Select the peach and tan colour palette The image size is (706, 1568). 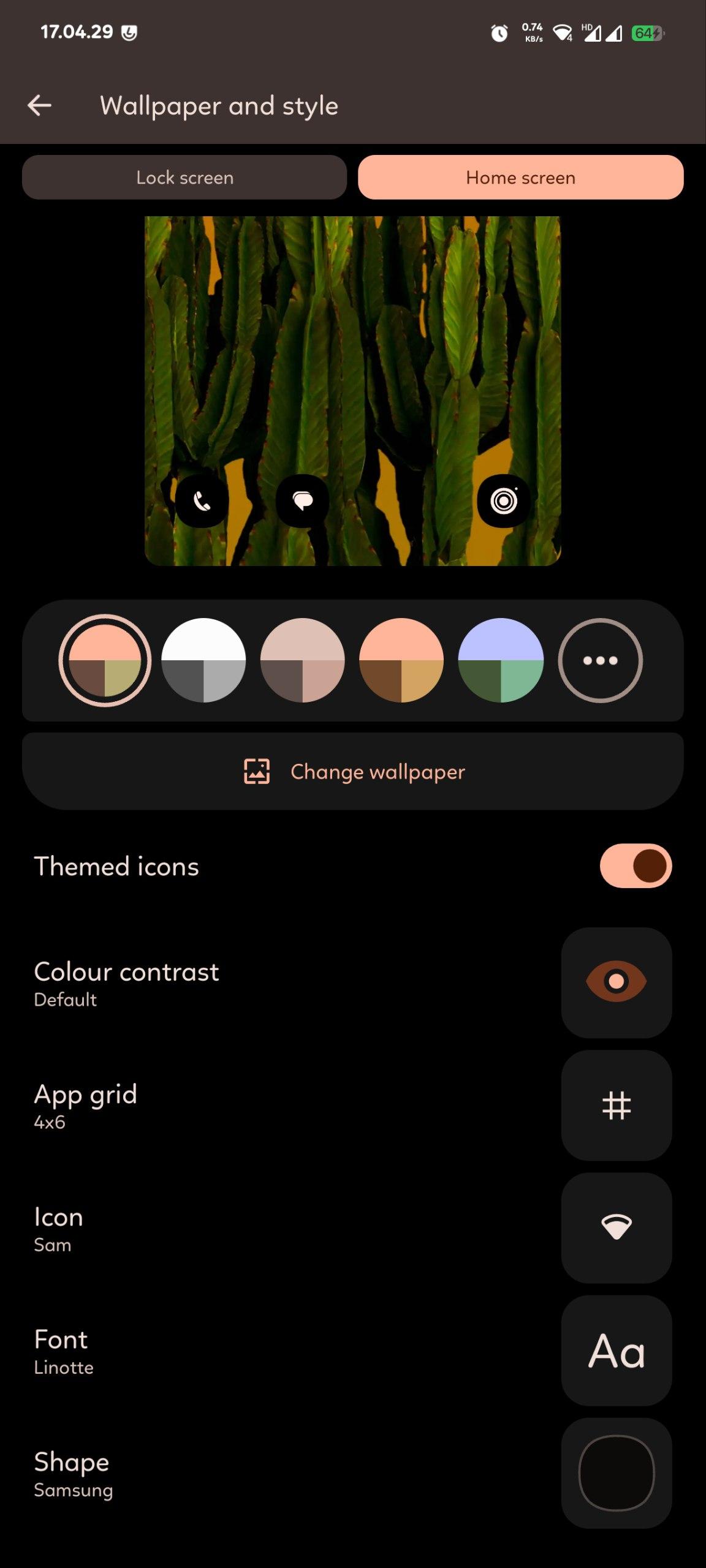(x=401, y=660)
